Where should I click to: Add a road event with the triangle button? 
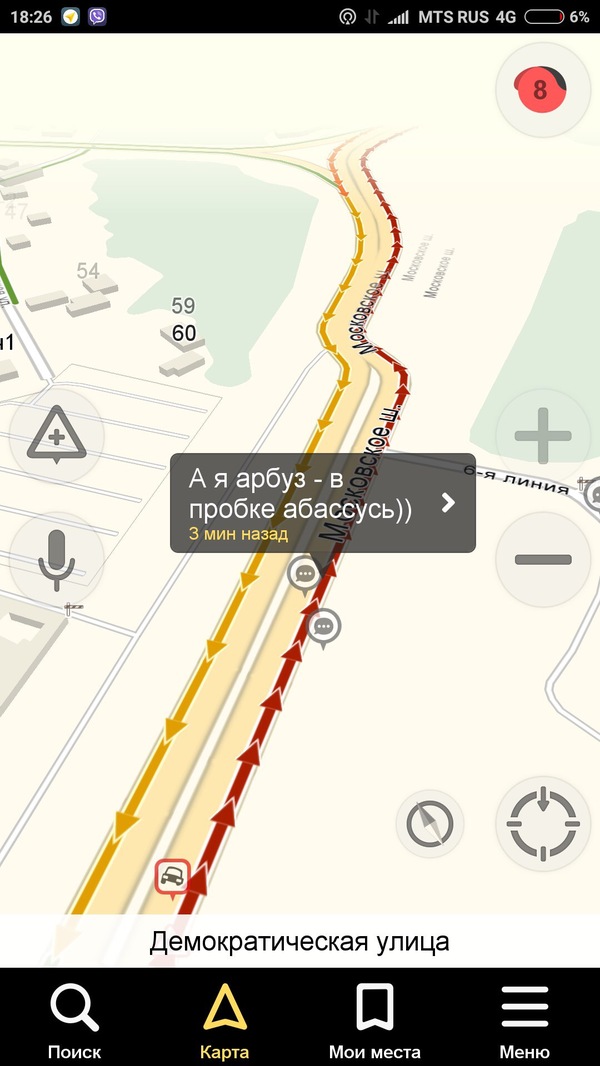56,436
